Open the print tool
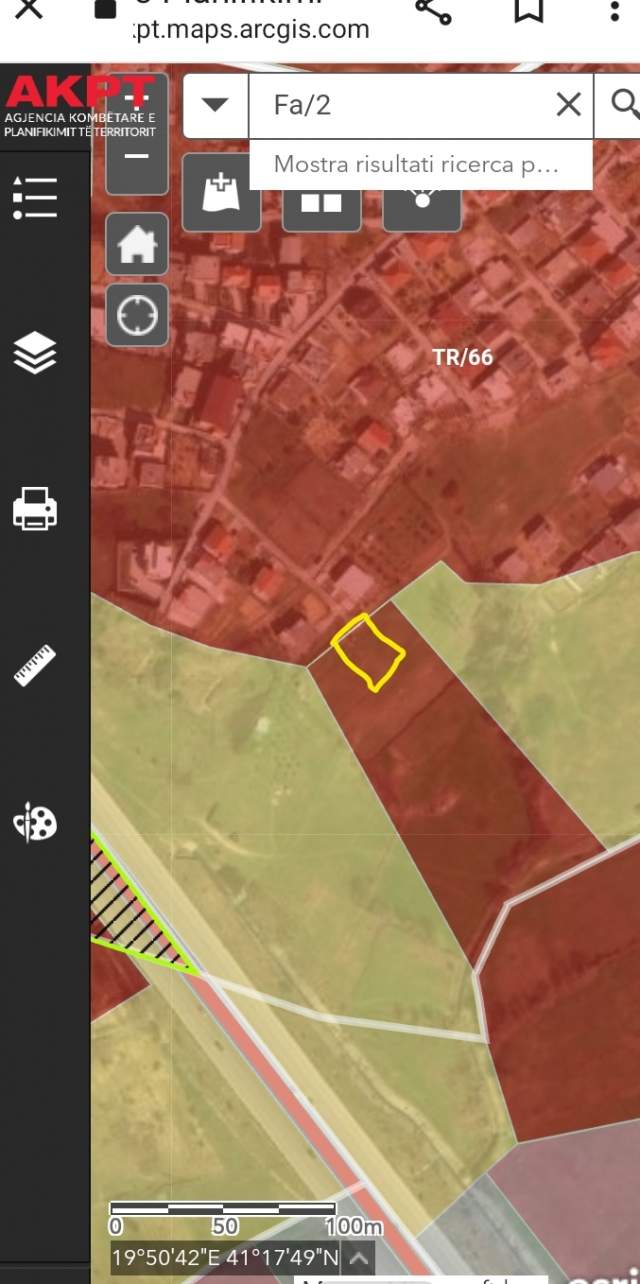The image size is (640, 1284). tap(35, 509)
